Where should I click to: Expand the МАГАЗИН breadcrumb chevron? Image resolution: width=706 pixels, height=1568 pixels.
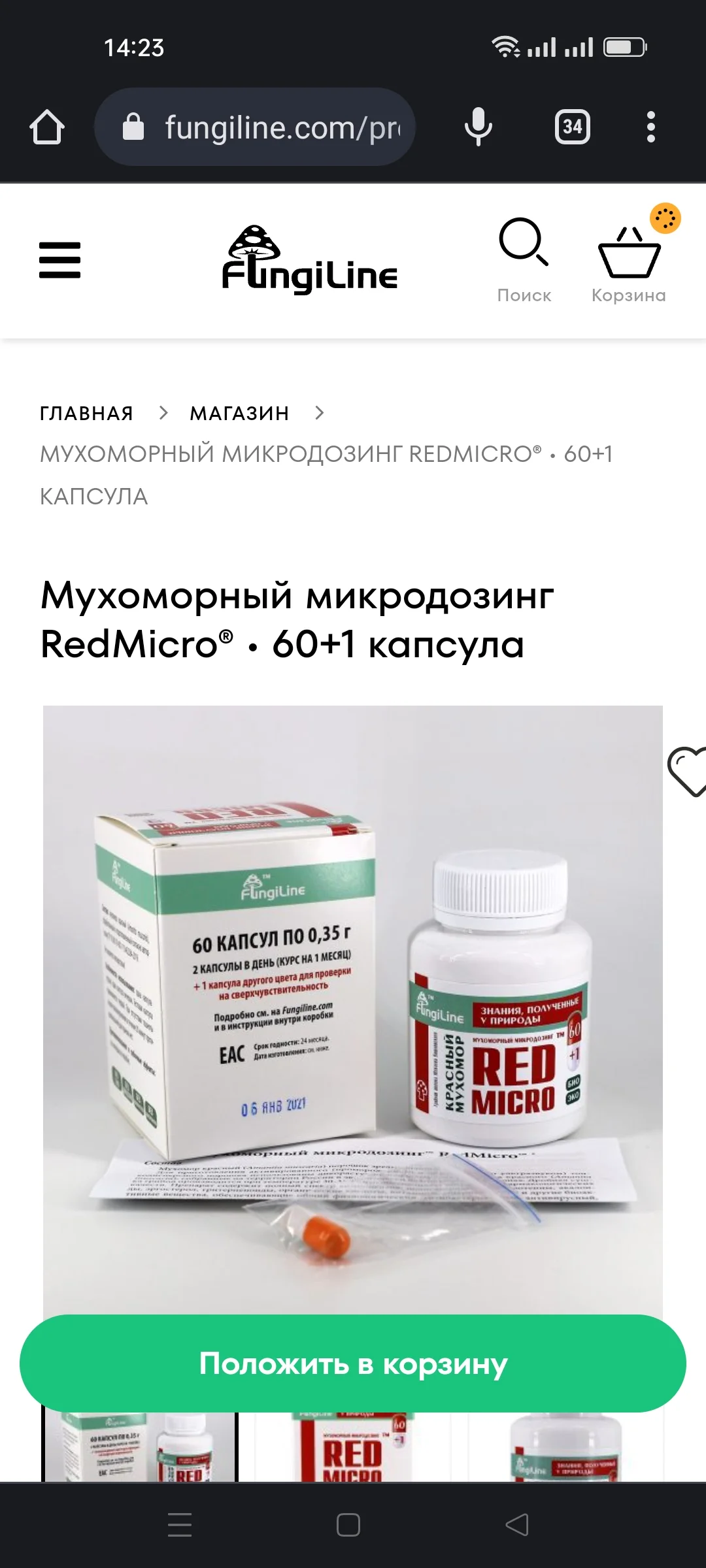320,413
